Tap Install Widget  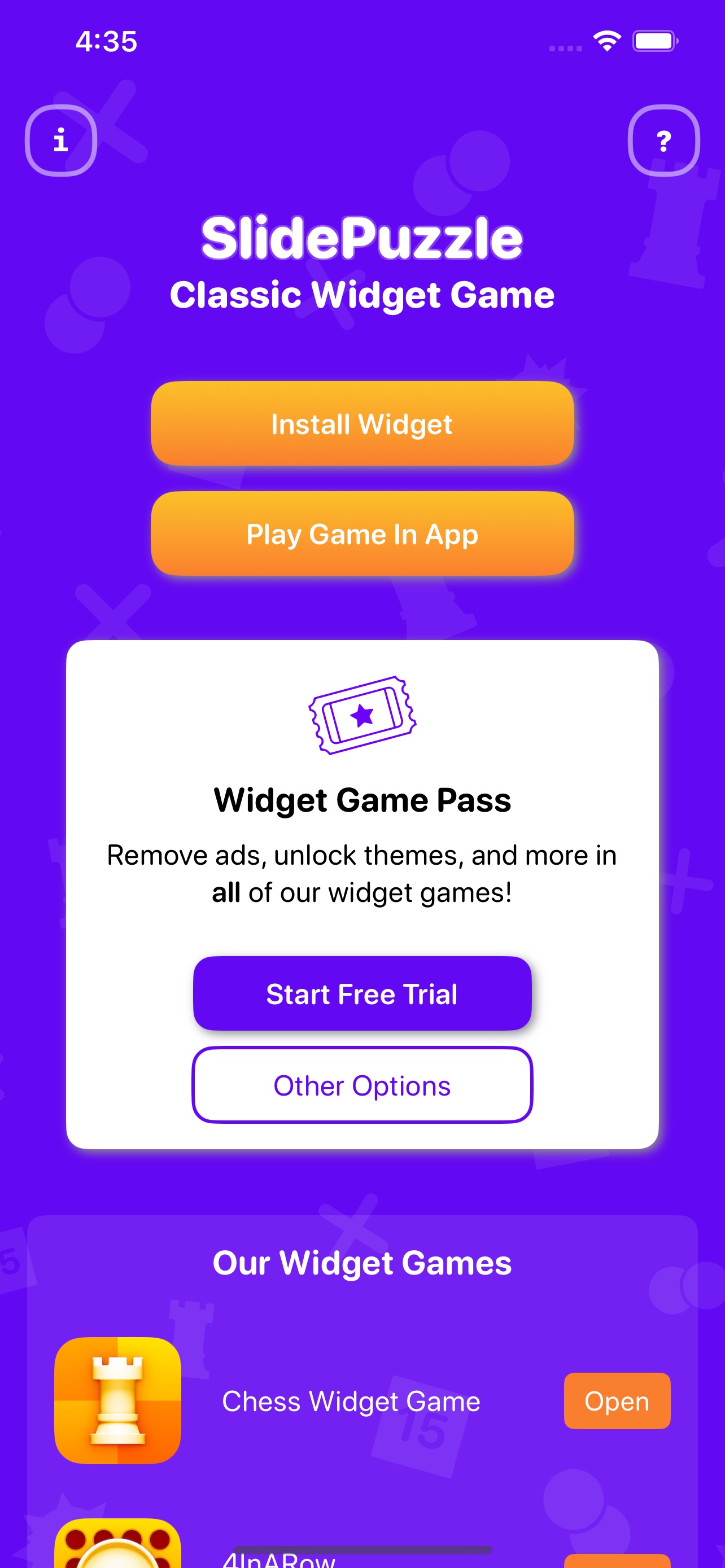coord(362,424)
